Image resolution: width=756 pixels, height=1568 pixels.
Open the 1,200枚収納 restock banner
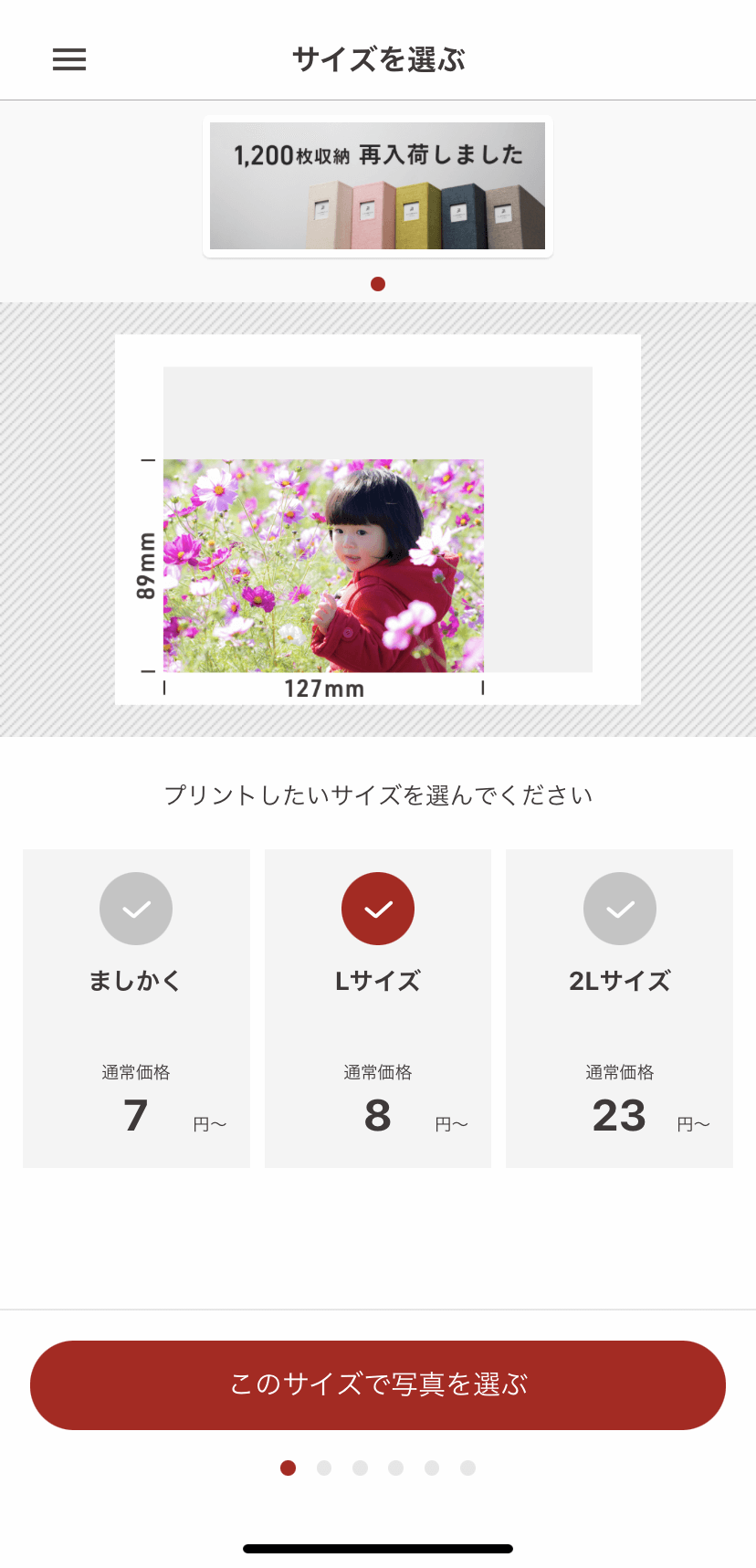tap(377, 186)
